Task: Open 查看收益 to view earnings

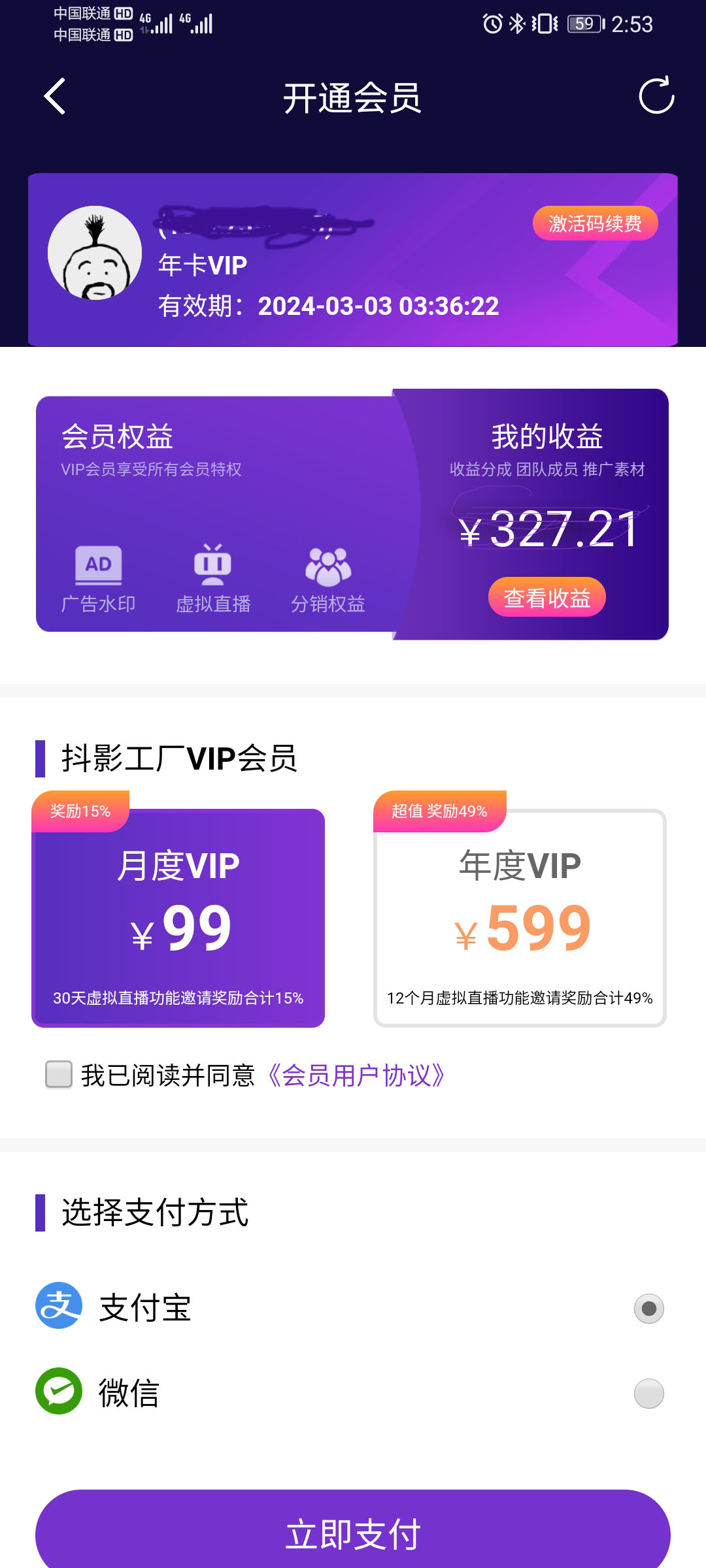Action: coord(546,597)
